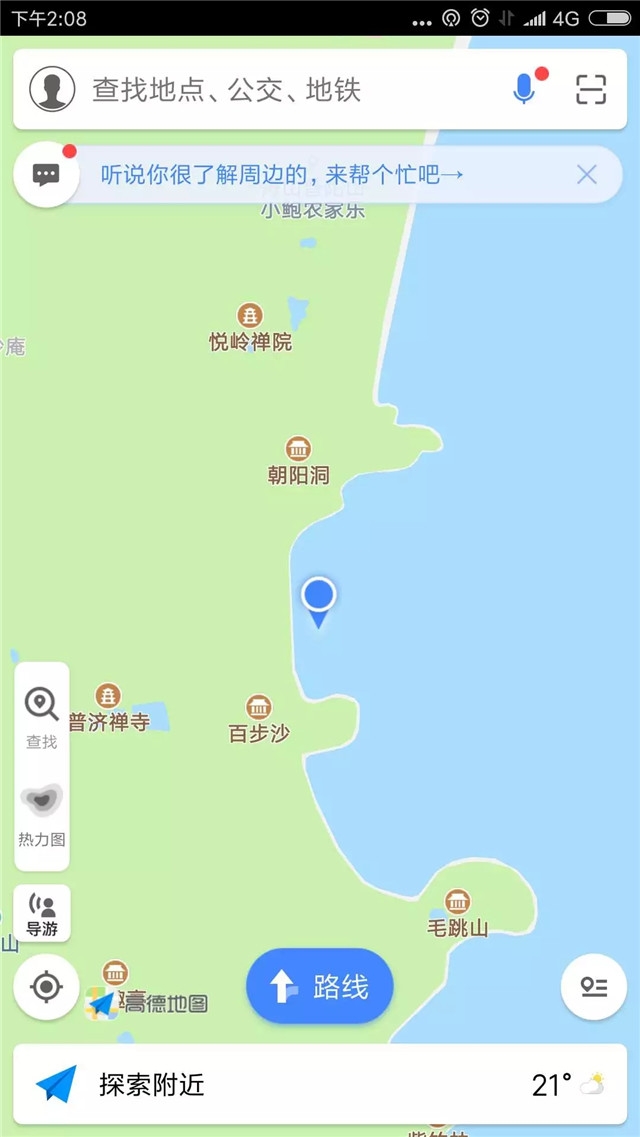Screen dimensions: 640x1137
Task: Open the 路线 route planner
Action: click(320, 987)
